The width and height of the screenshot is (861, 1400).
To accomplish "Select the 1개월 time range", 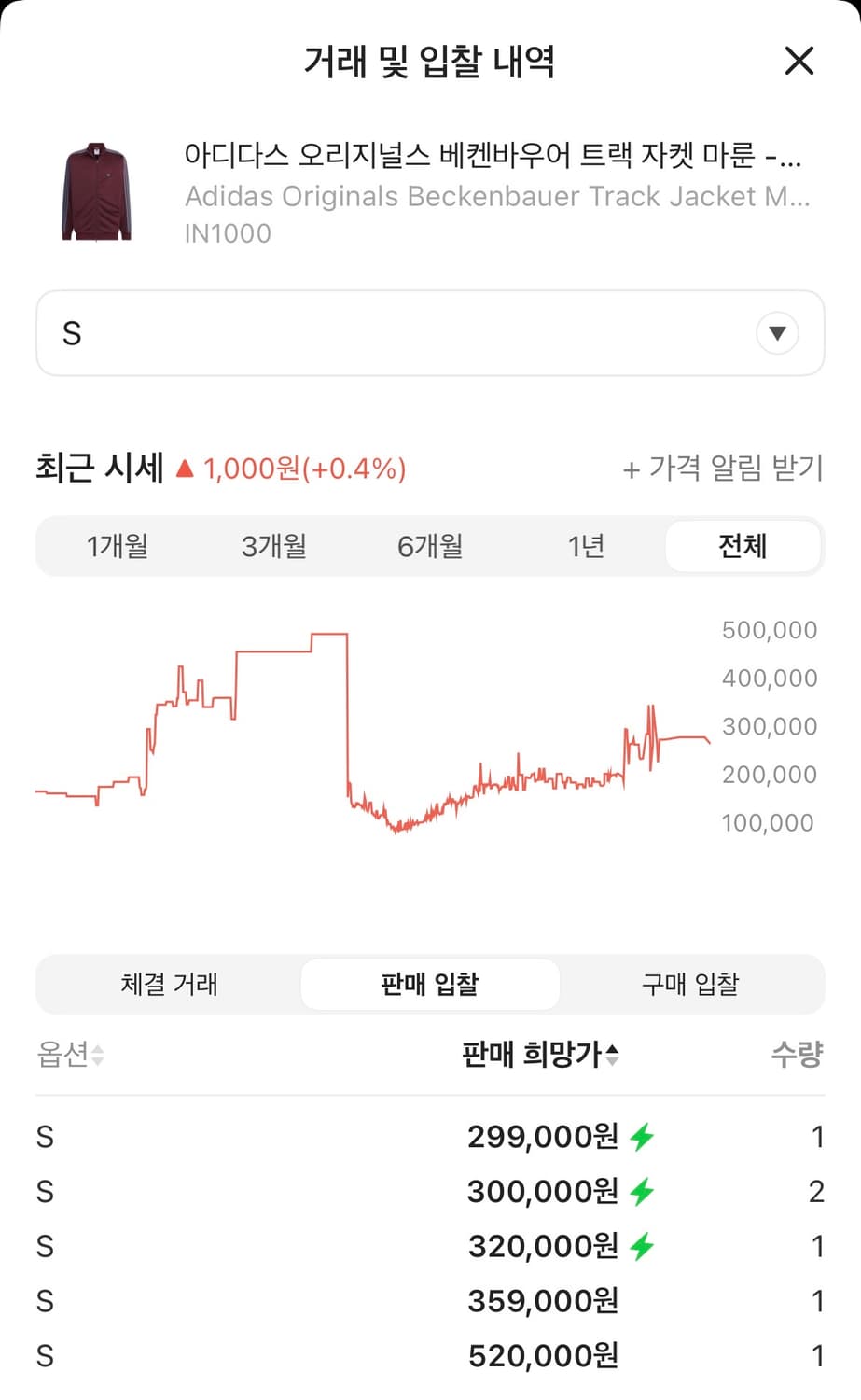I will [118, 547].
